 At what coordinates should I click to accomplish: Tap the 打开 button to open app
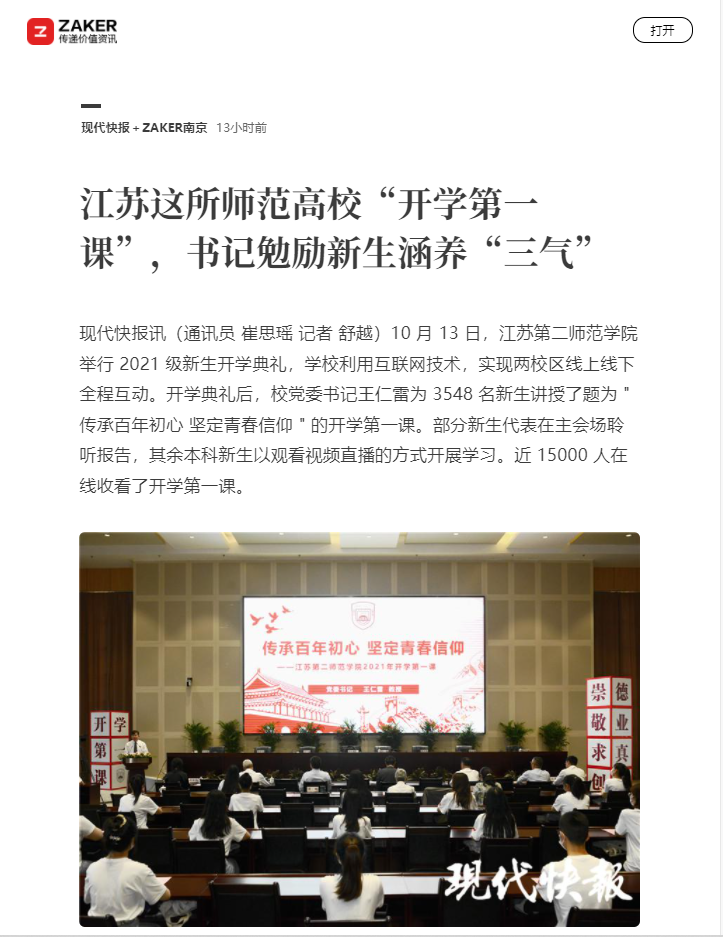pyautogui.click(x=662, y=30)
